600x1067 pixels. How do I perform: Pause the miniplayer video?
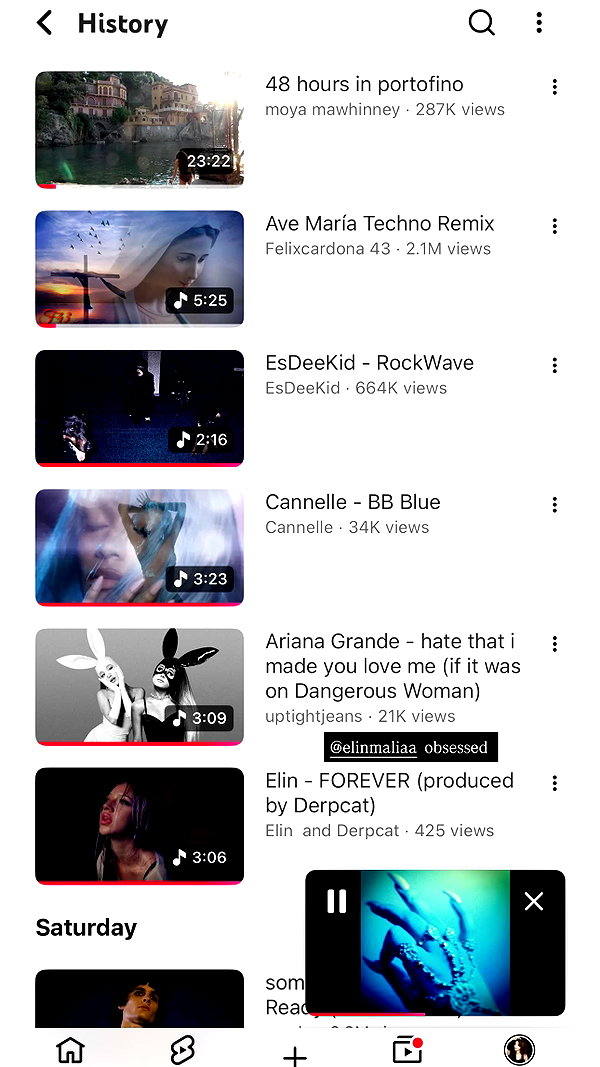click(337, 901)
